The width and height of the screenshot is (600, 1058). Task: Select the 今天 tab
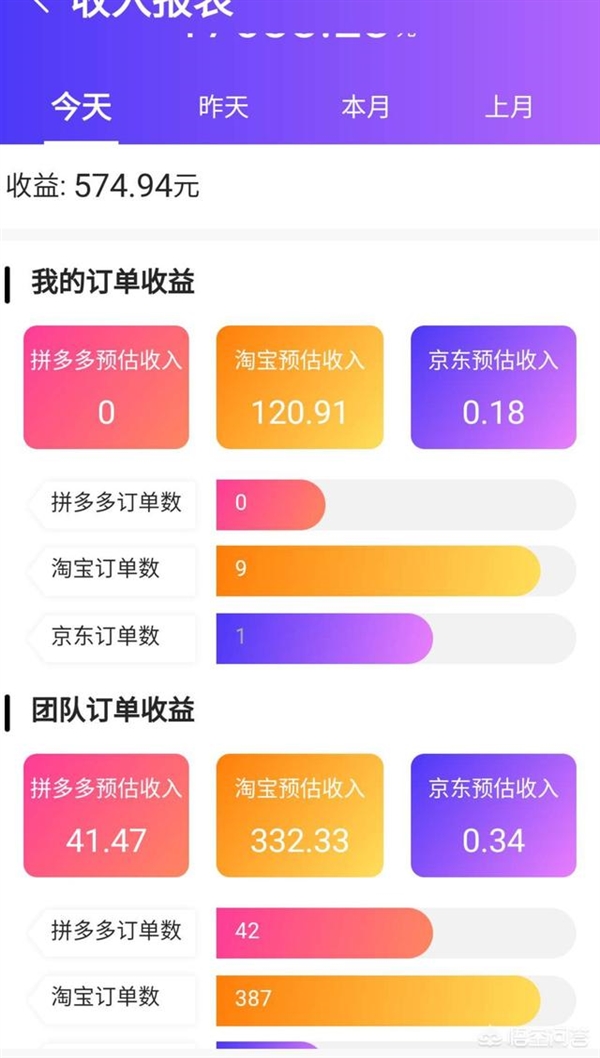click(x=82, y=107)
